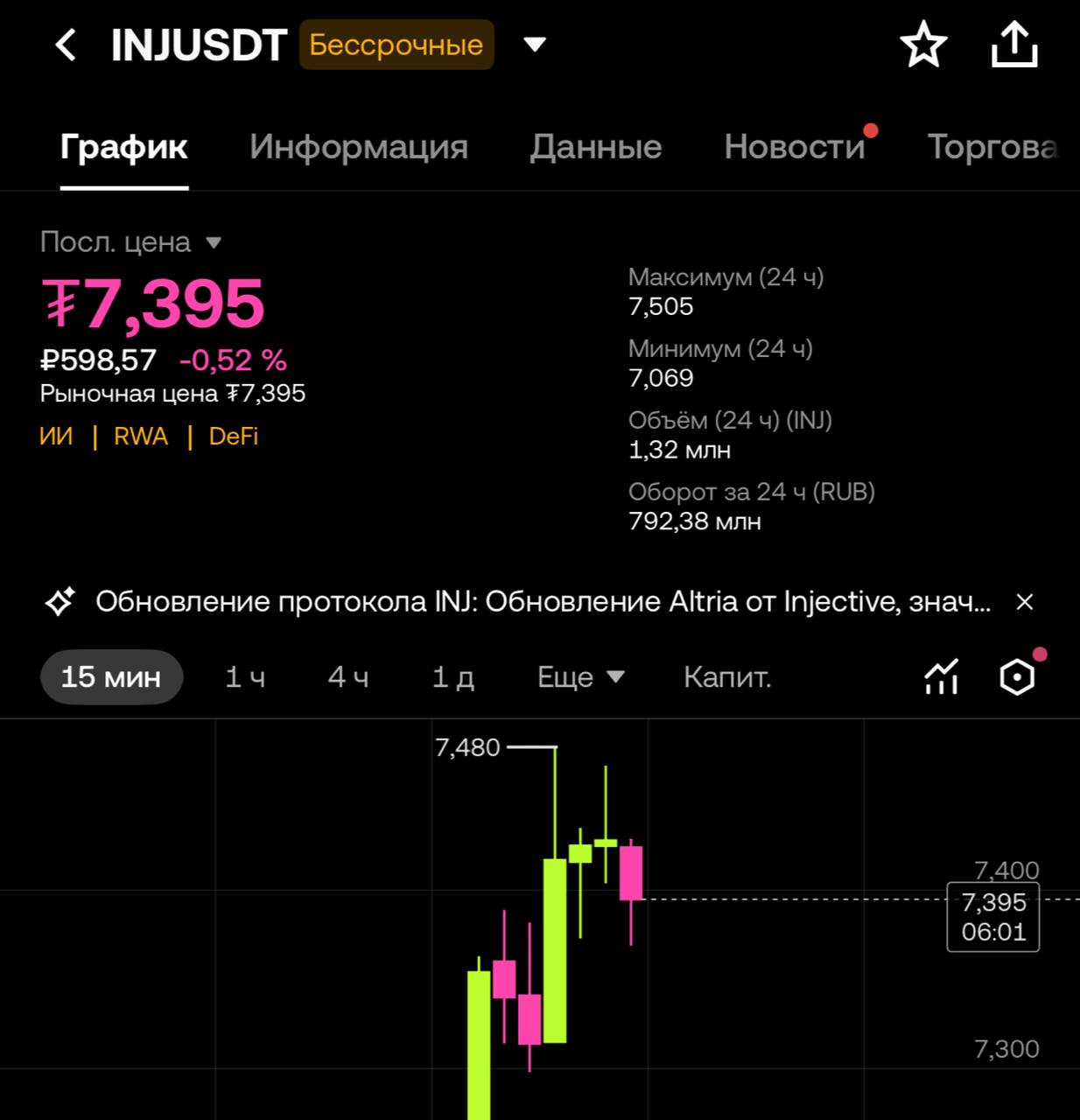Viewport: 1080px width, 1120px height.
Task: Open the Новости tab
Action: tap(794, 147)
